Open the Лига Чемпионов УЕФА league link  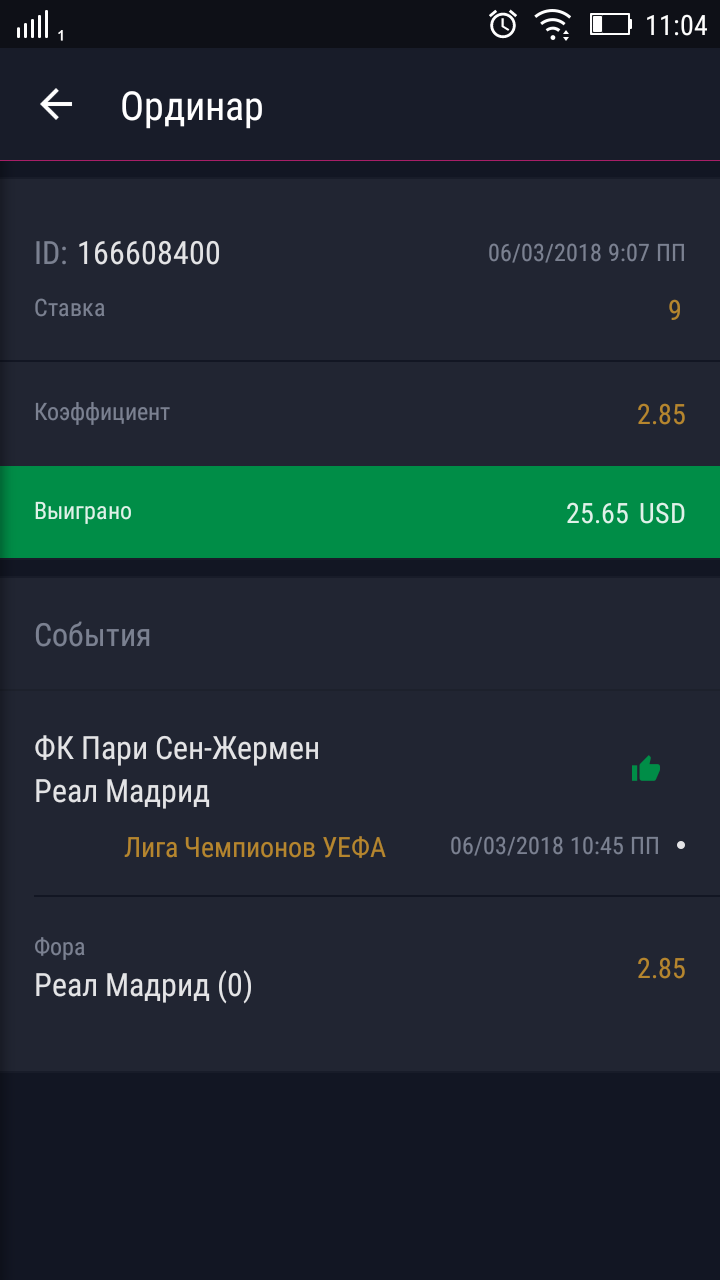[x=254, y=846]
